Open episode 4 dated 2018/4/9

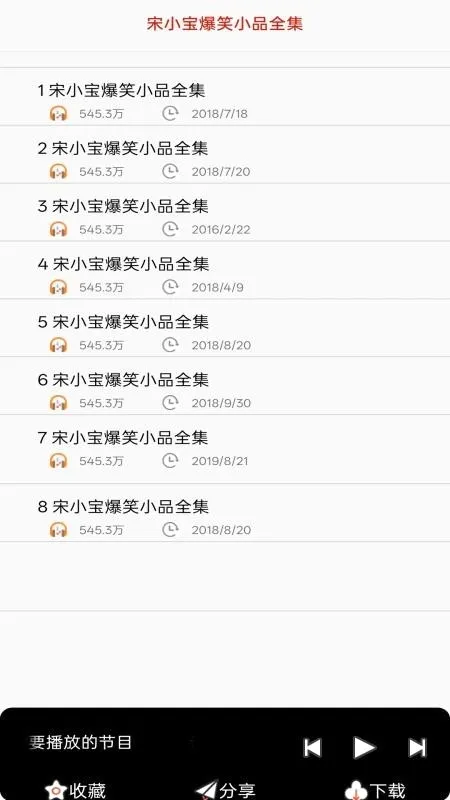pyautogui.click(x=225, y=270)
